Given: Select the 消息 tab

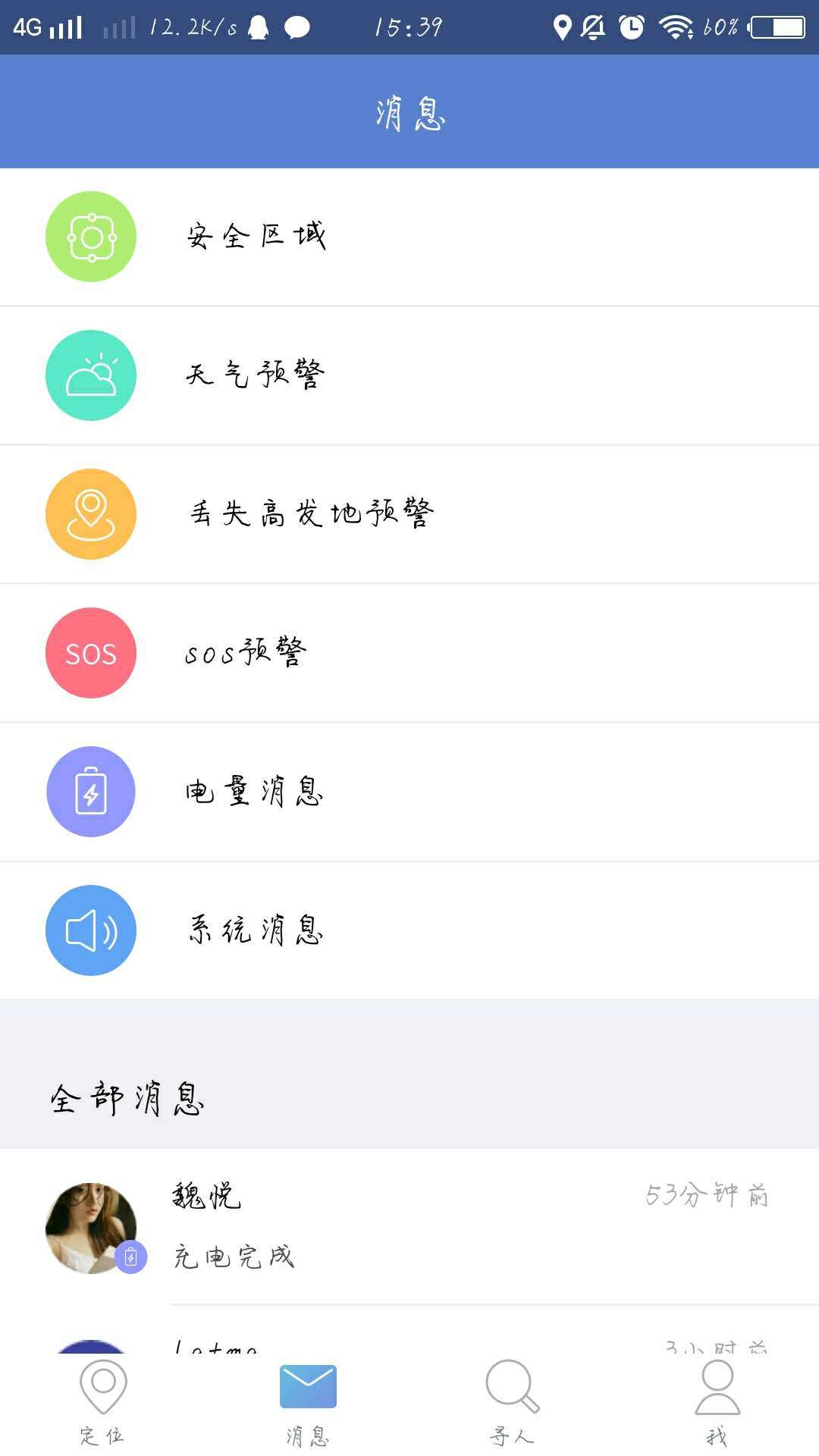Looking at the screenshot, I should tap(307, 1403).
